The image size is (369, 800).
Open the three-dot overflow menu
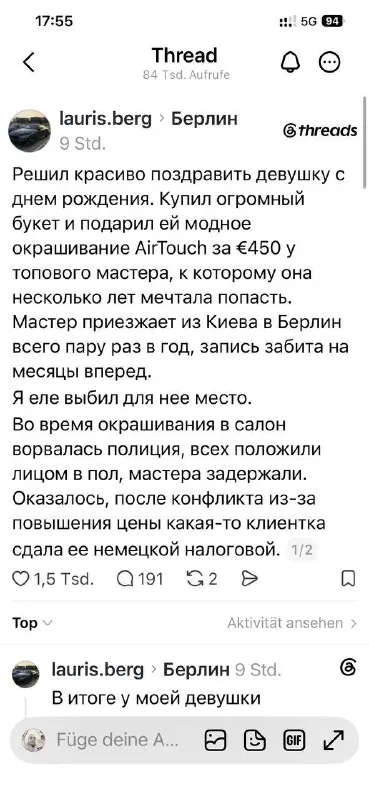tap(329, 62)
